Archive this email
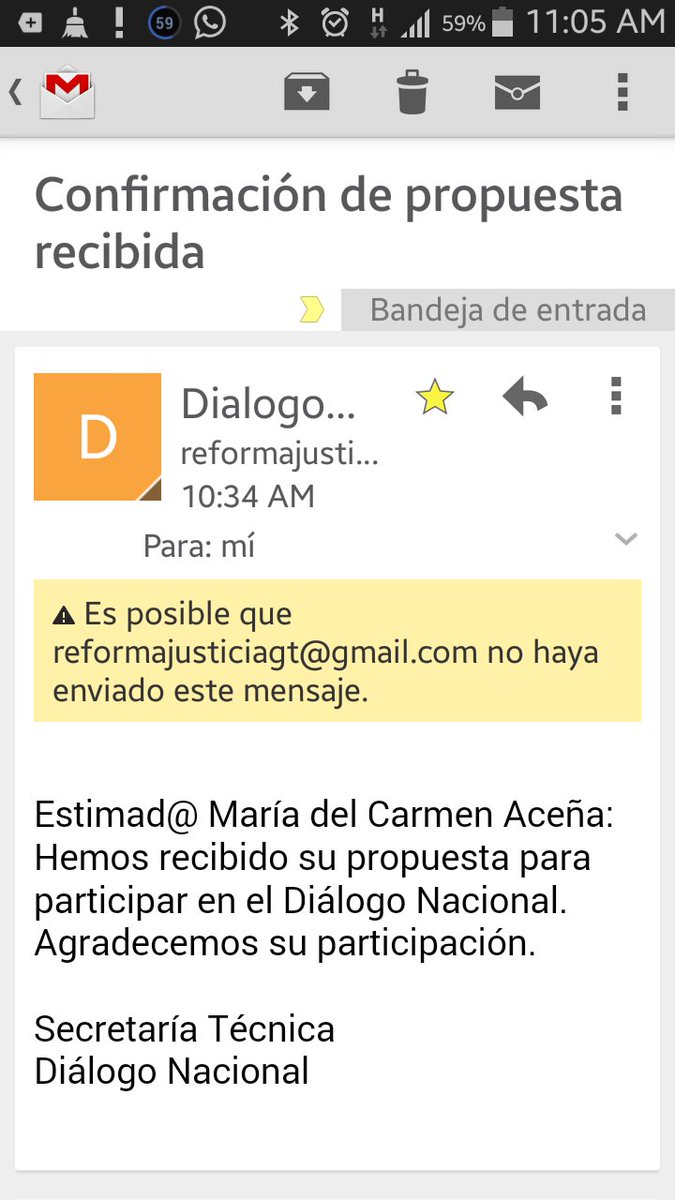The image size is (675, 1200). coord(307,93)
